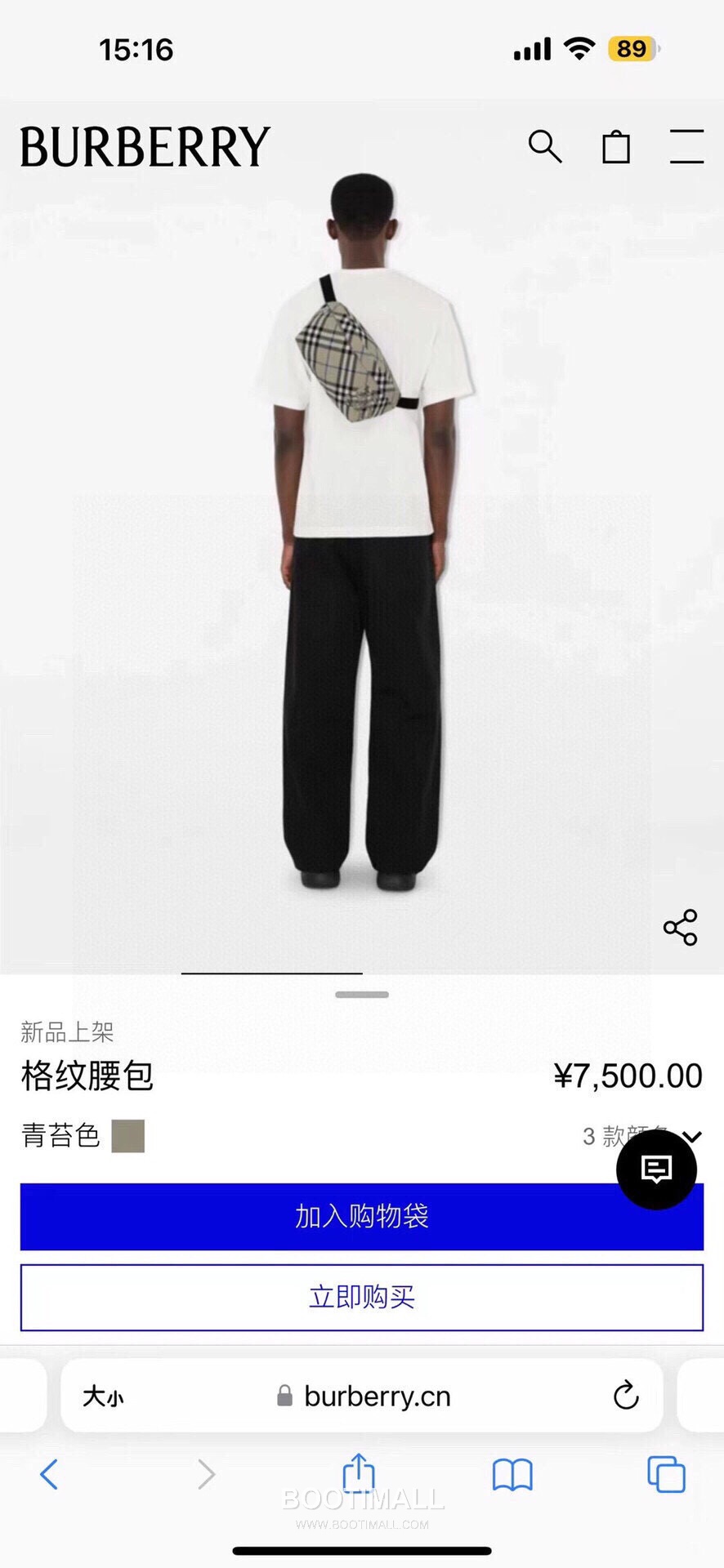724x1568 pixels.
Task: Show all open Safari tabs
Action: tap(666, 1474)
